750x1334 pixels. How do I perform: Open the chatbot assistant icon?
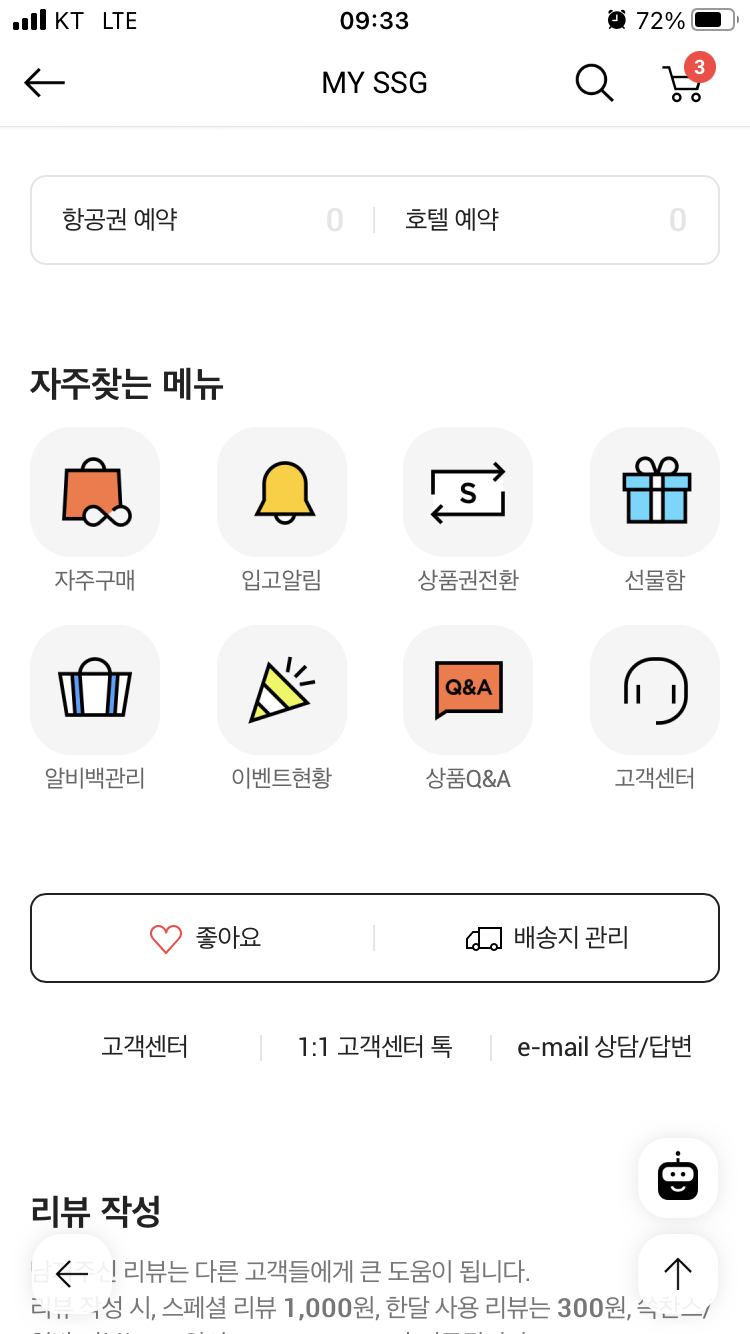pos(677,1177)
